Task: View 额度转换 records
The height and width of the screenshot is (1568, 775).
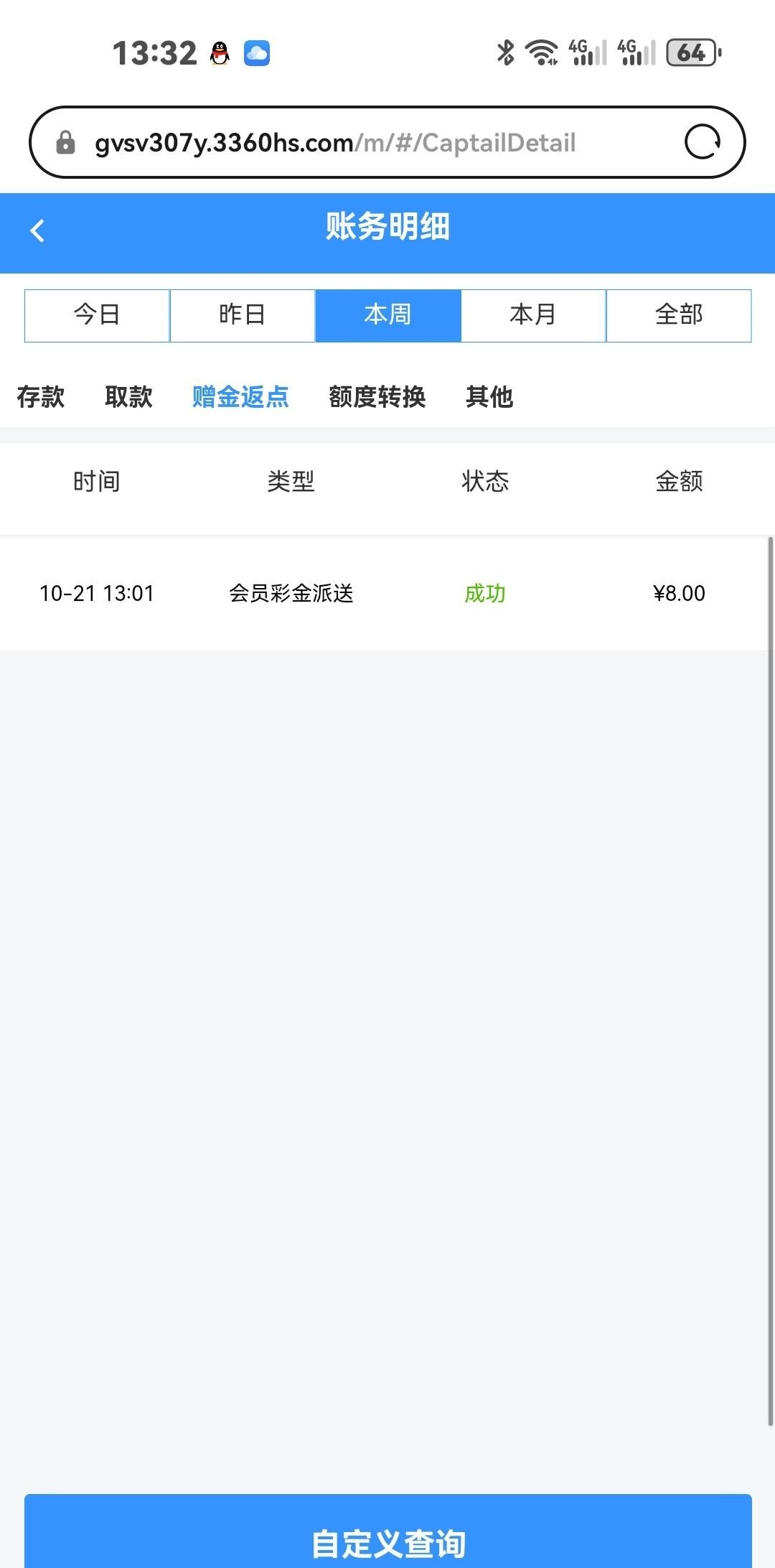Action: (x=377, y=396)
